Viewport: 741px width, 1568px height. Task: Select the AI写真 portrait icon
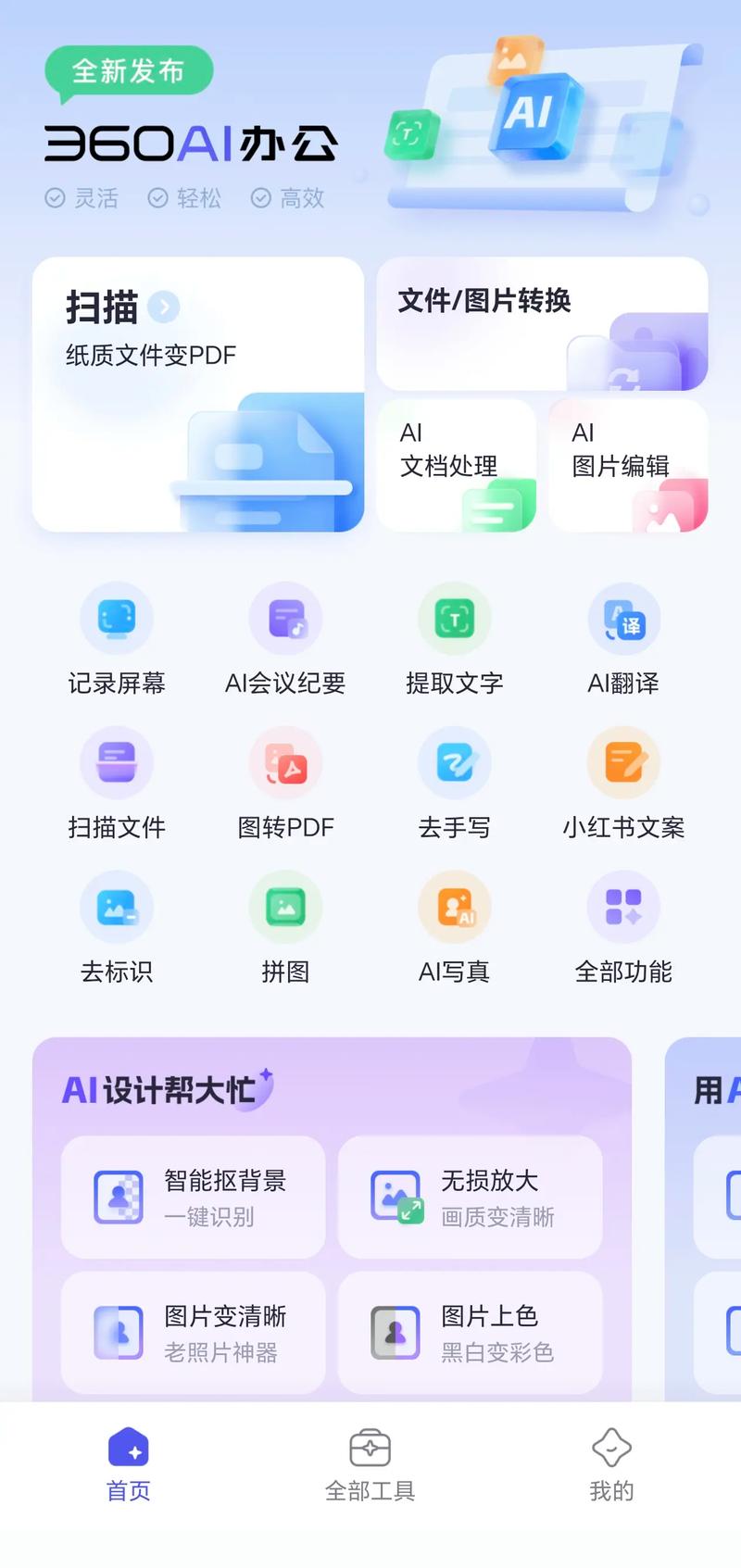click(x=454, y=907)
